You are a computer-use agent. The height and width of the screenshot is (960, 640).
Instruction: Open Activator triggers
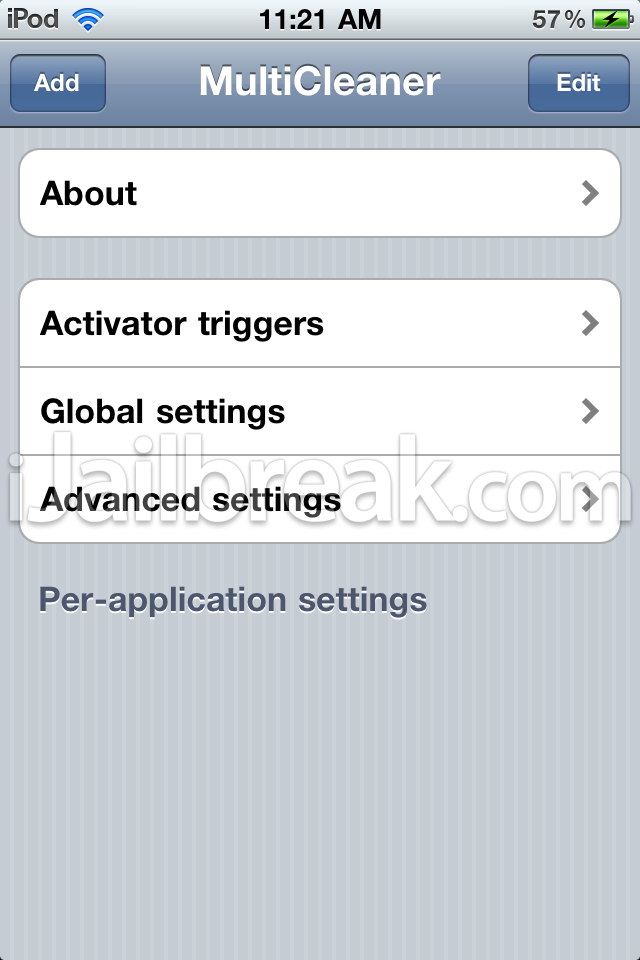tap(320, 323)
